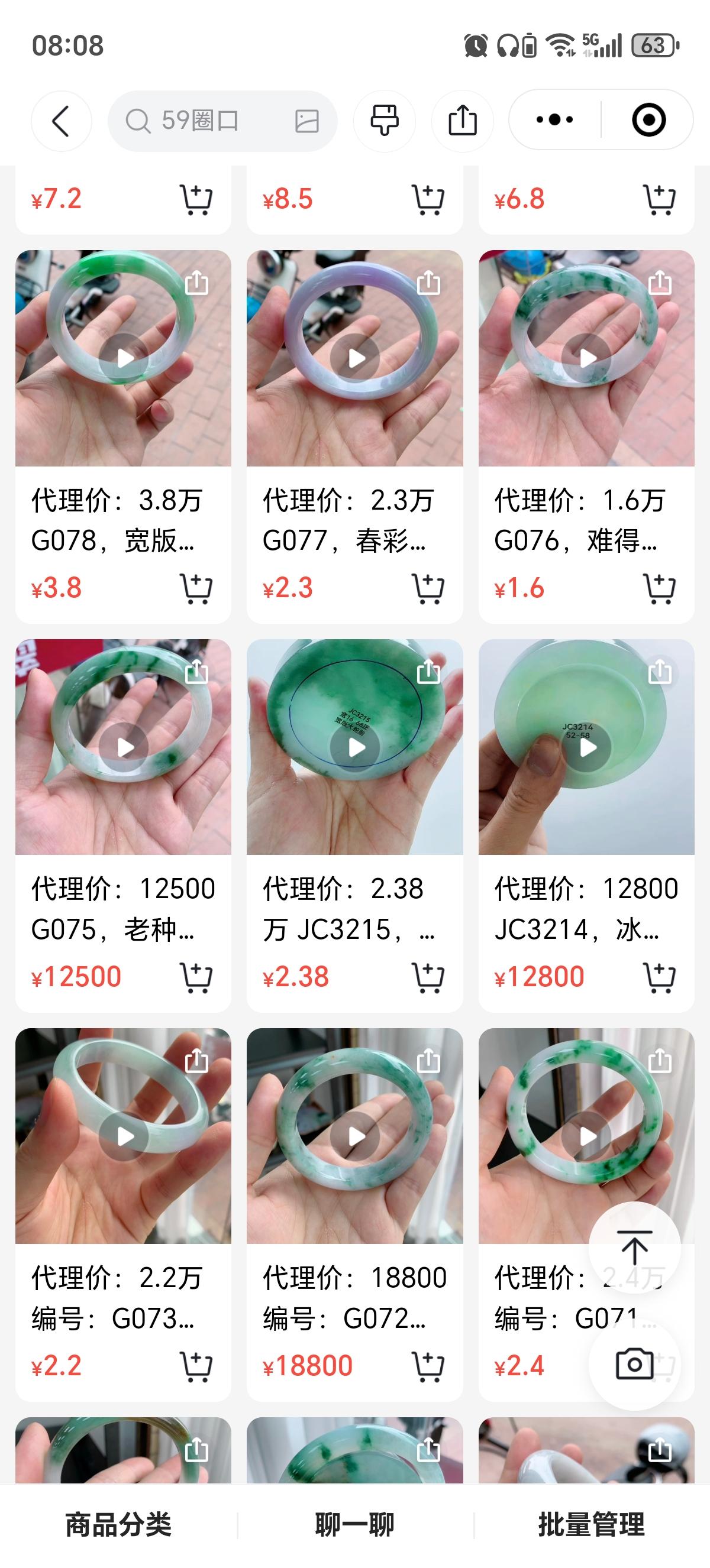Start a chat via 聊一聊

(354, 1525)
